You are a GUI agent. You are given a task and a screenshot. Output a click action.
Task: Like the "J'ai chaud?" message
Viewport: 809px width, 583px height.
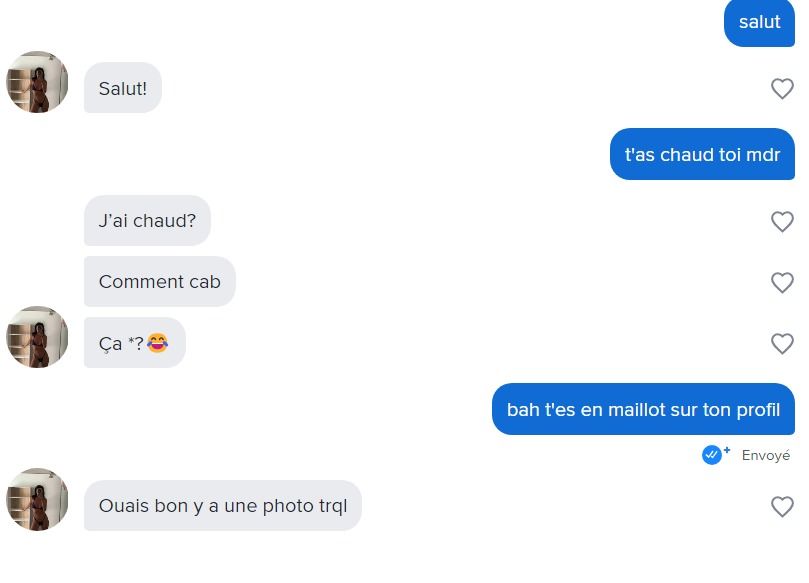pyautogui.click(x=782, y=222)
